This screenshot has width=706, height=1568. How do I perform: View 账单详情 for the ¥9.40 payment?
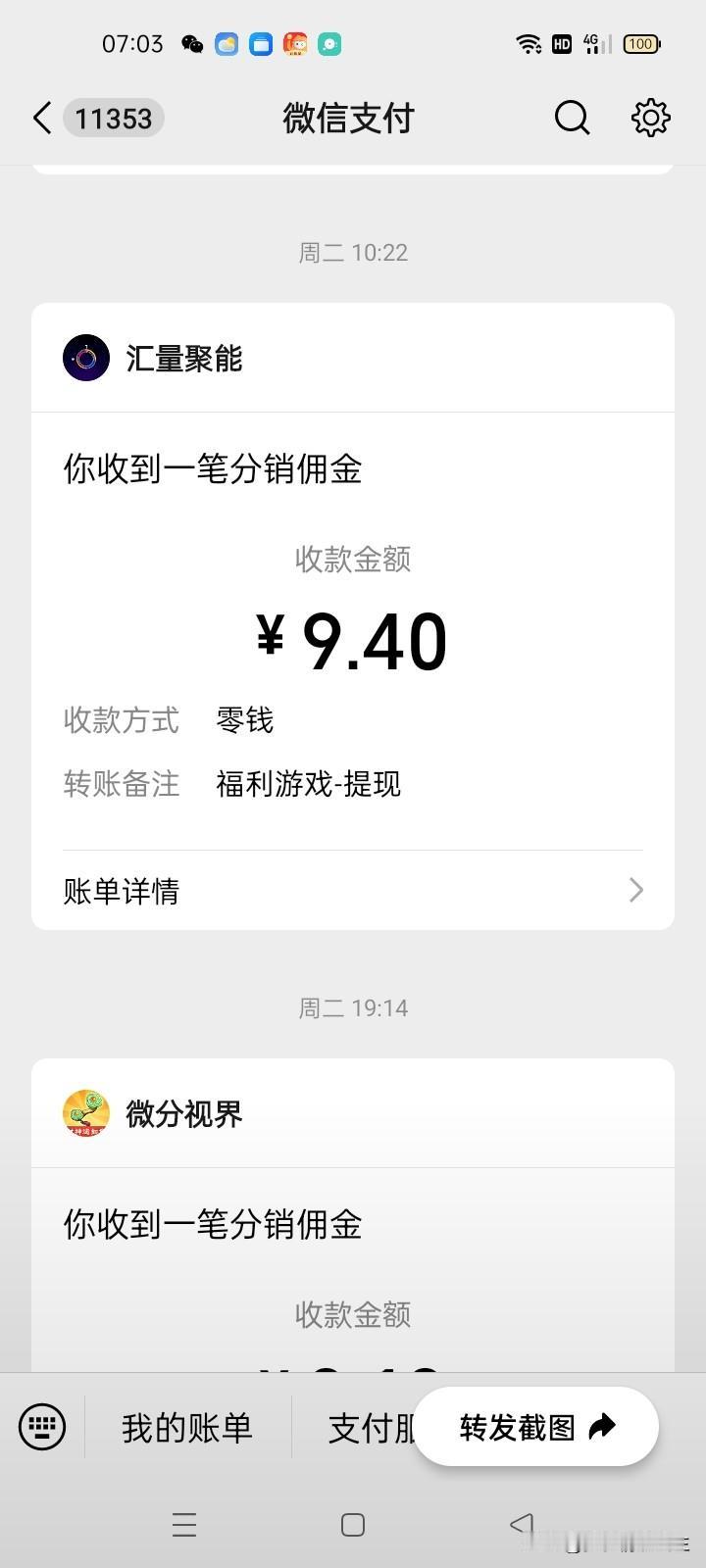tap(353, 891)
